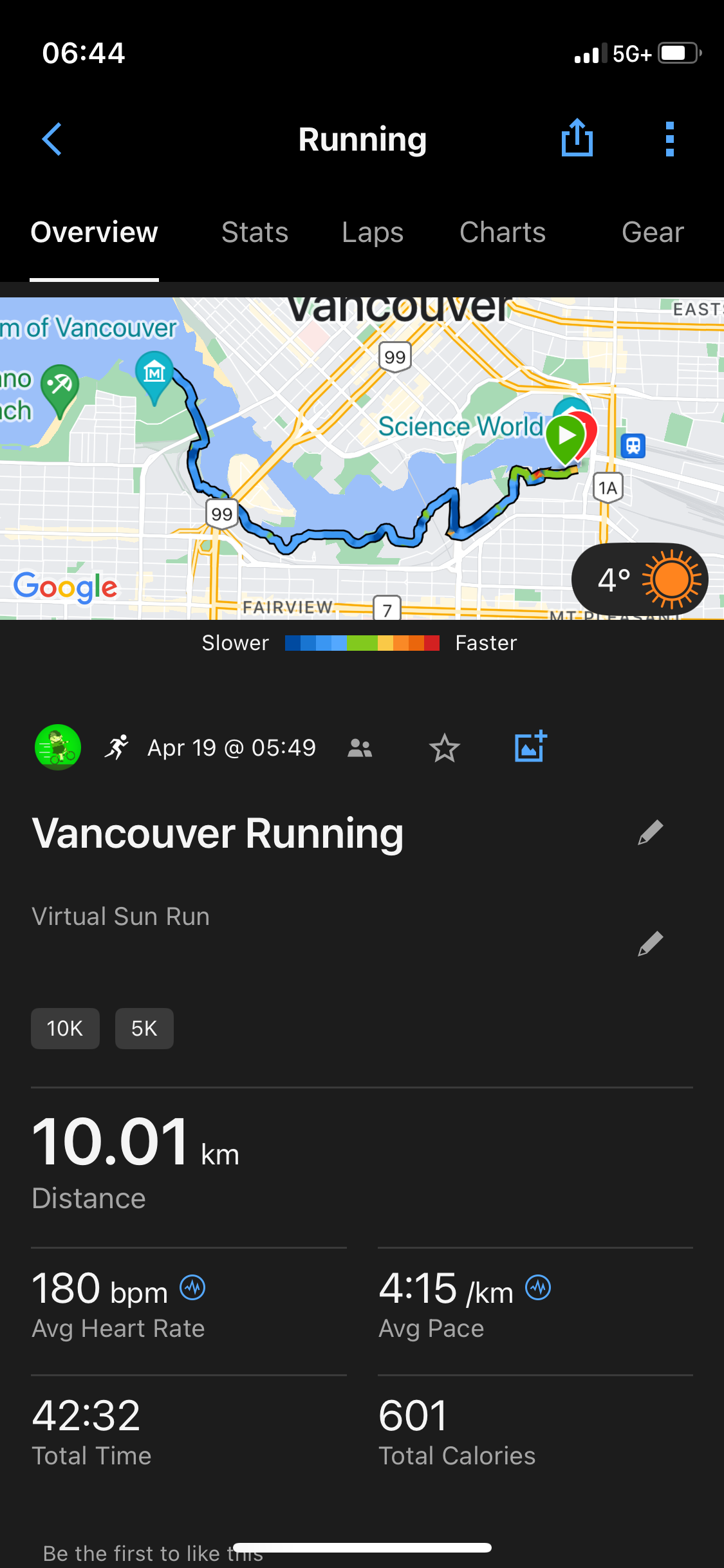
Task: Open the three-dot overflow menu
Action: (669, 139)
